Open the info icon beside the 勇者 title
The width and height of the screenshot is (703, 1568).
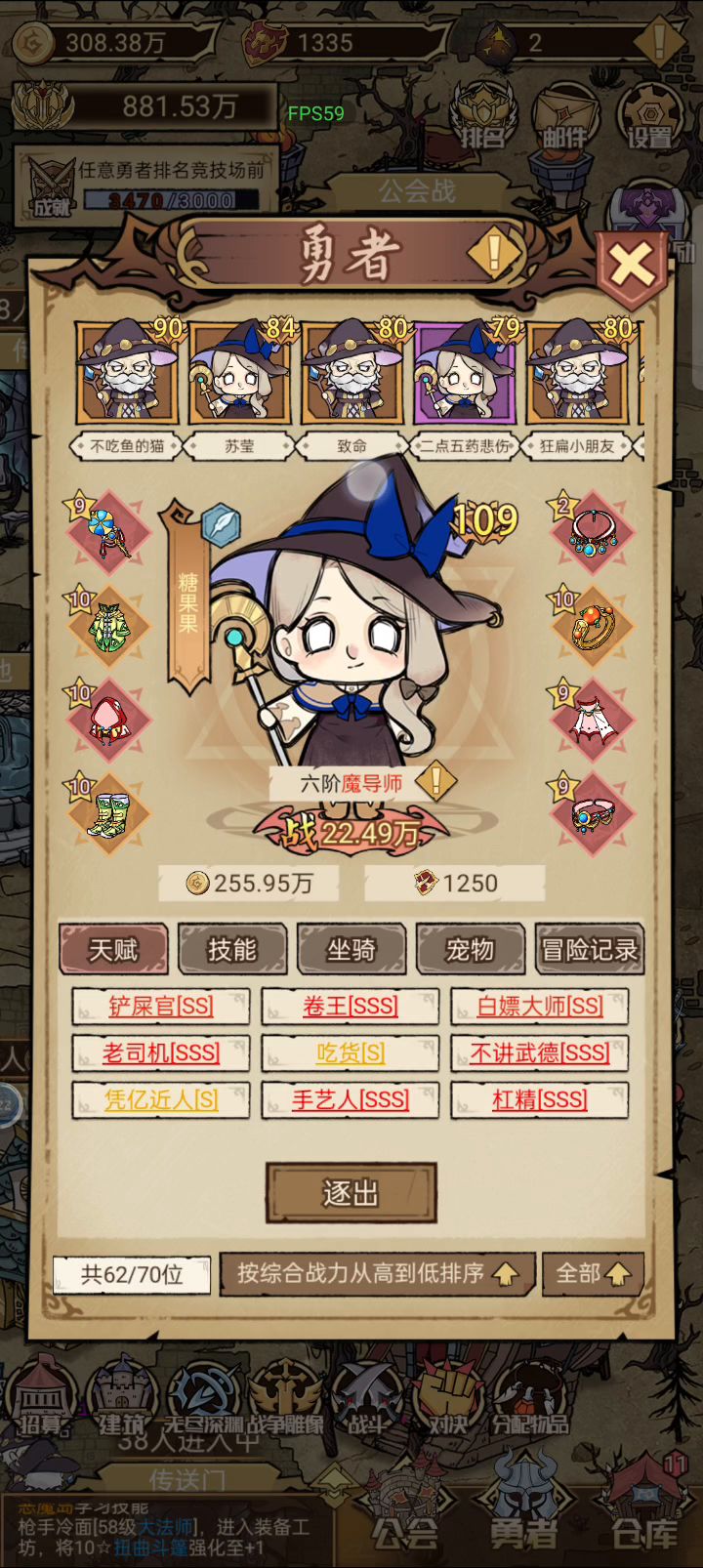495,254
